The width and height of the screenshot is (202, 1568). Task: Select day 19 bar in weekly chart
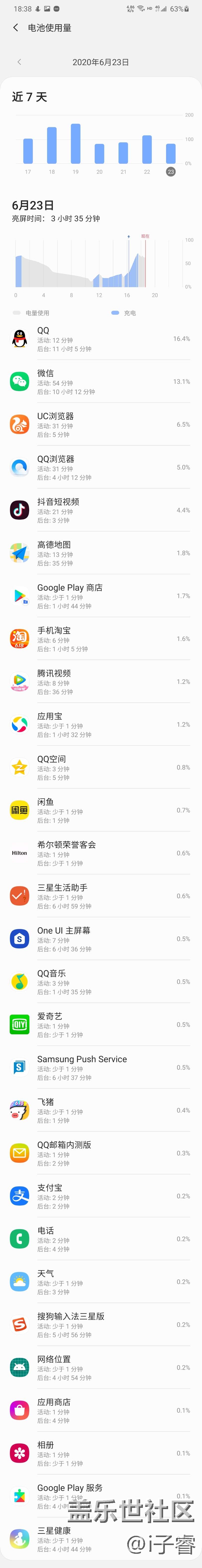pyautogui.click(x=76, y=144)
